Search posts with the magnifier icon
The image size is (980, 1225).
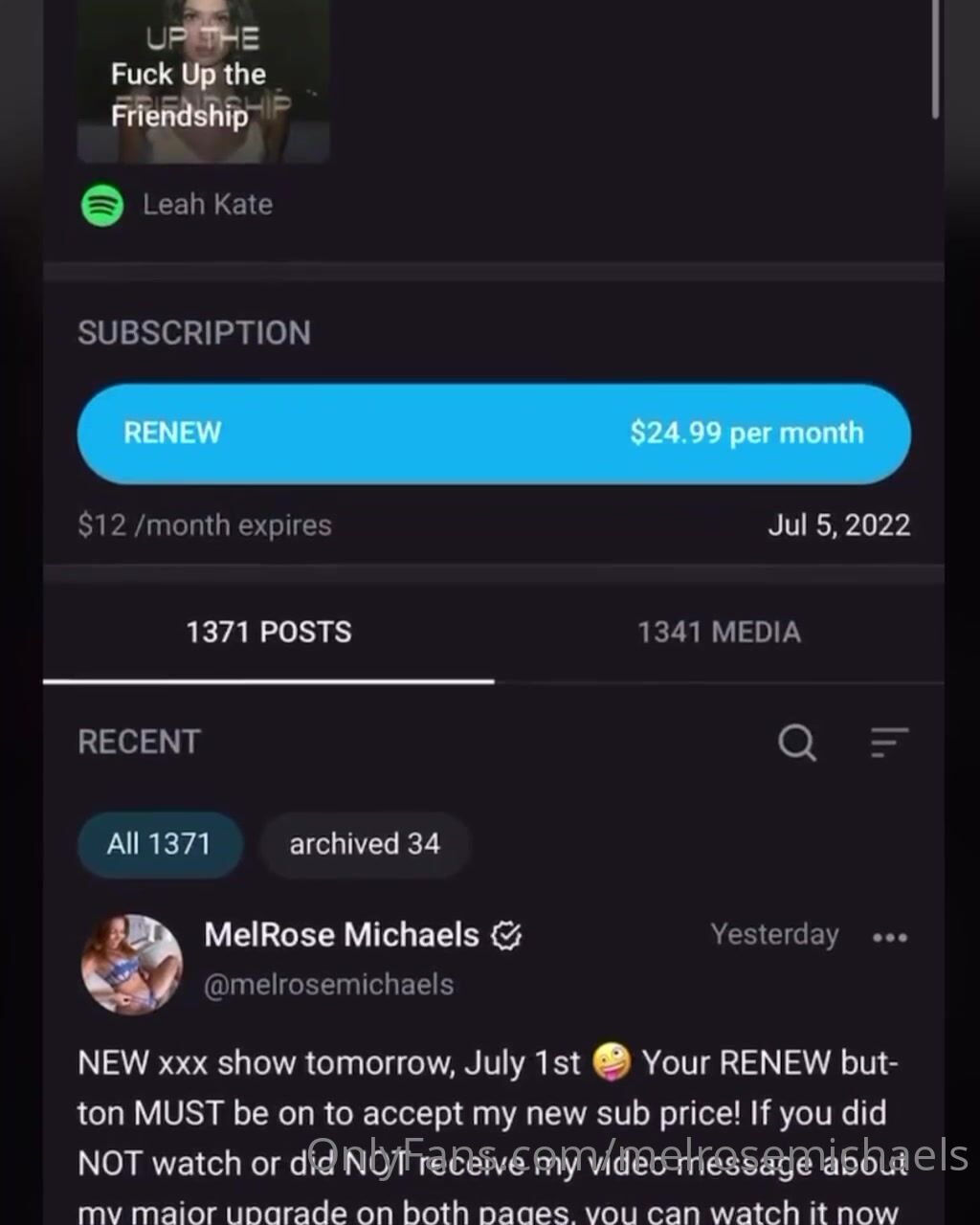coord(796,742)
